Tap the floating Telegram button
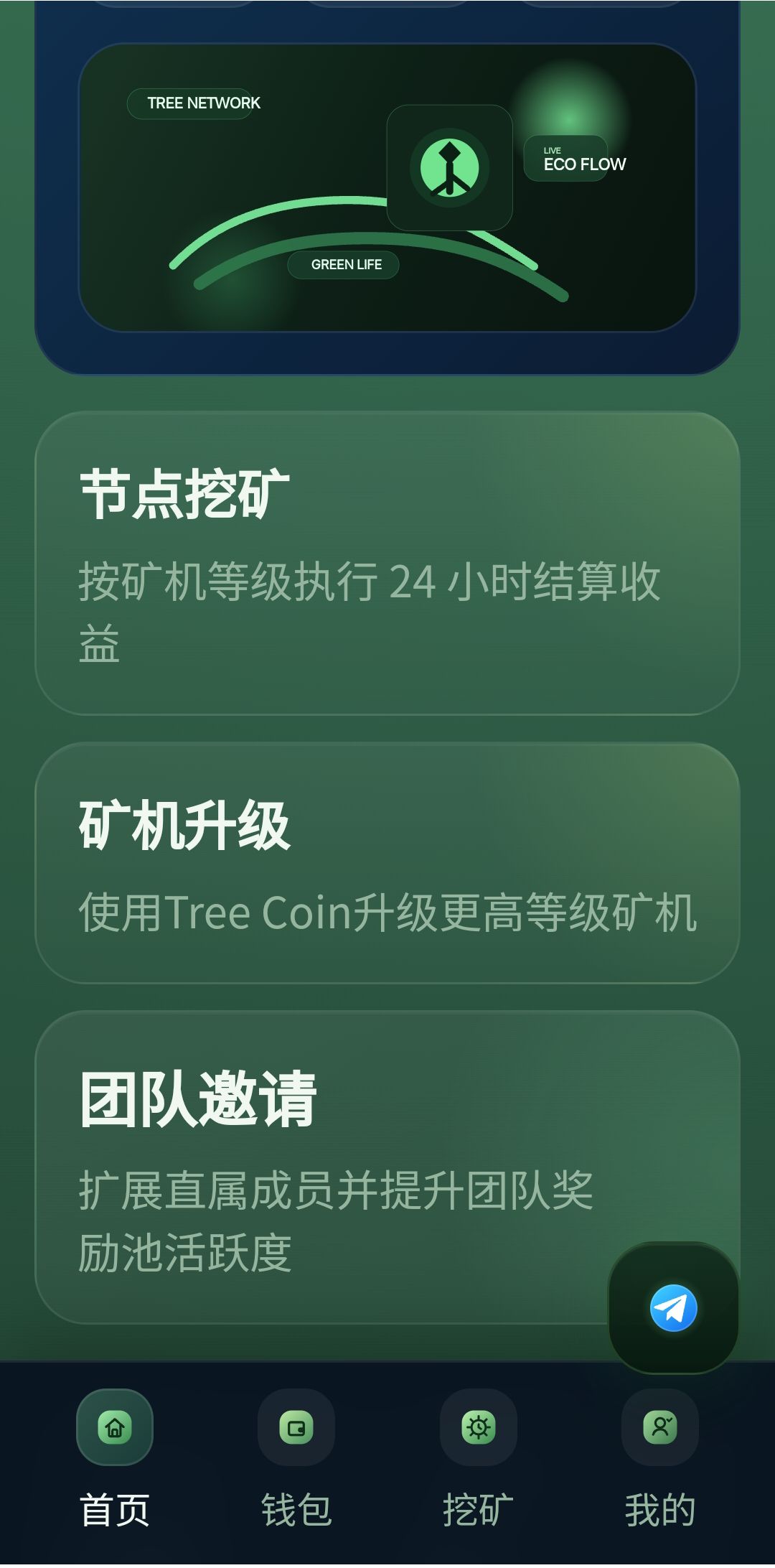 pyautogui.click(x=673, y=1308)
